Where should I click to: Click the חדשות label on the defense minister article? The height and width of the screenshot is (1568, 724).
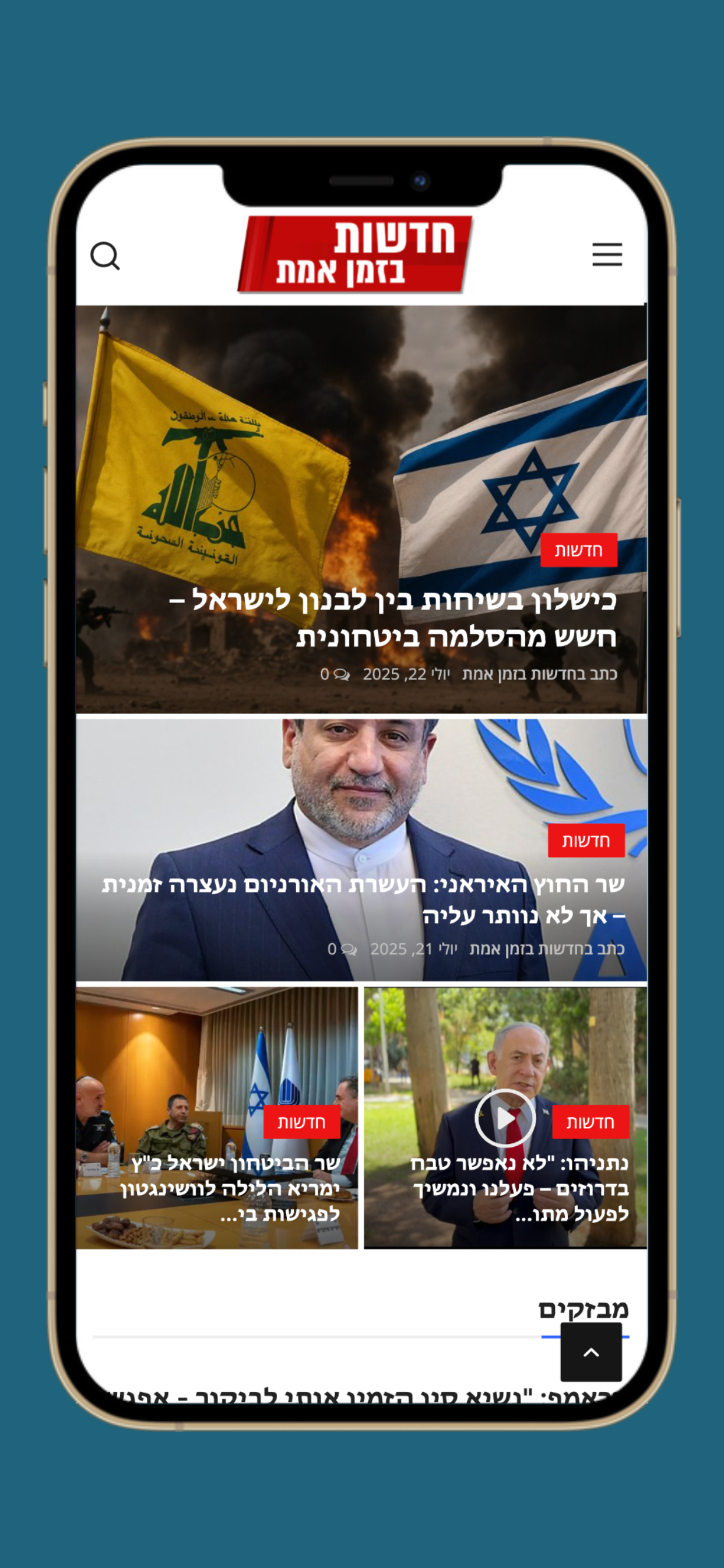click(303, 1122)
